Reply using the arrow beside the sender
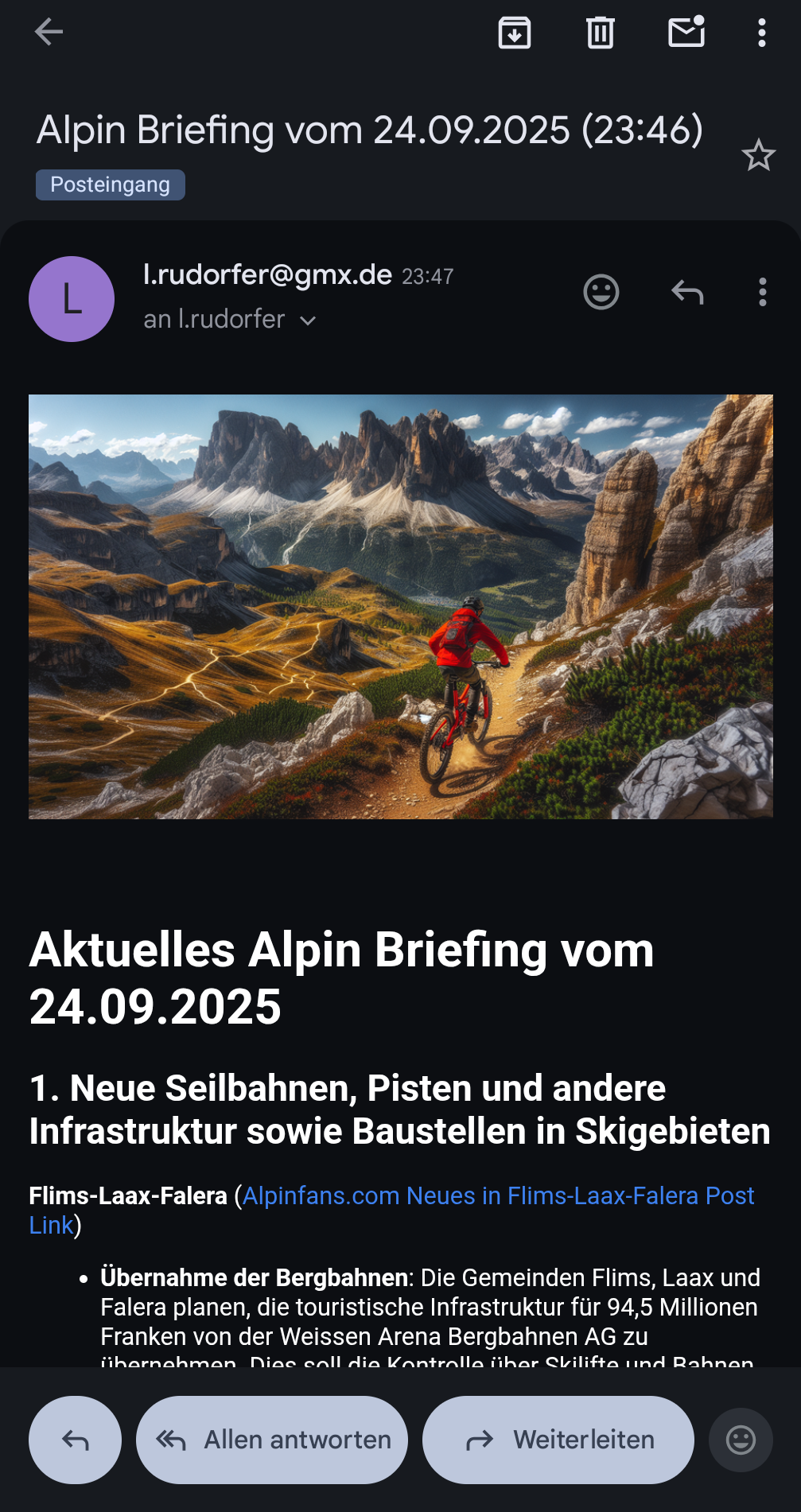This screenshot has width=801, height=1512. 686,292
